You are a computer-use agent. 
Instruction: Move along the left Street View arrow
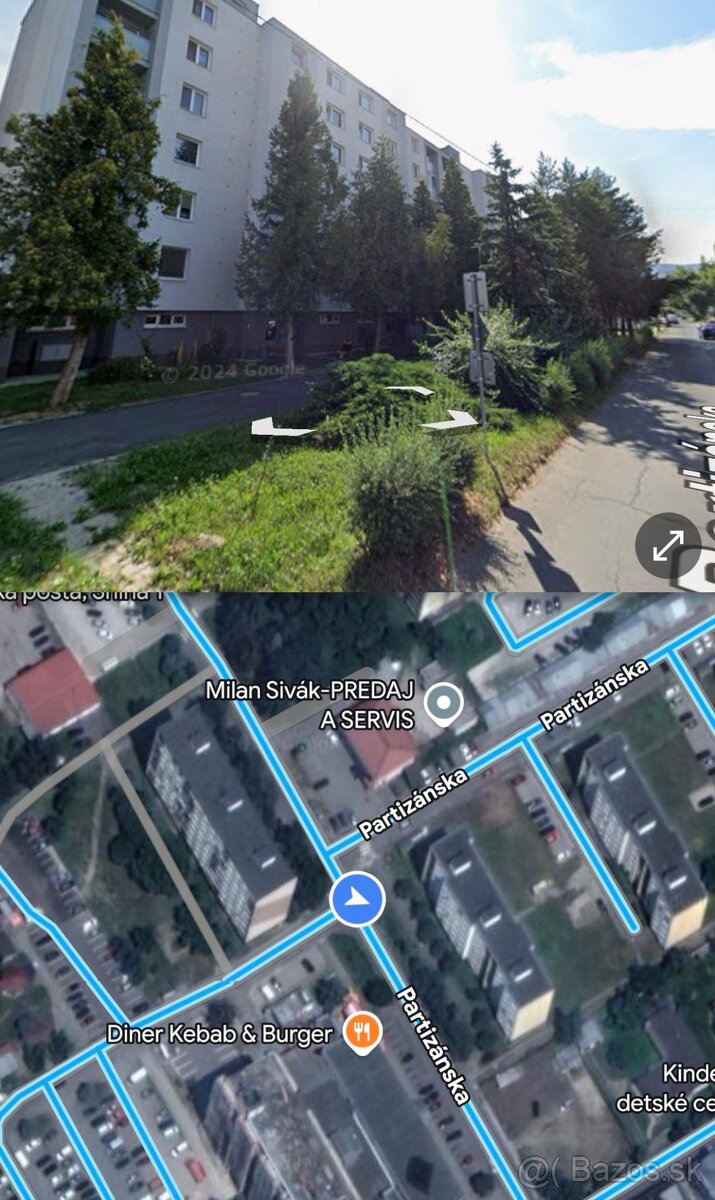click(x=281, y=429)
